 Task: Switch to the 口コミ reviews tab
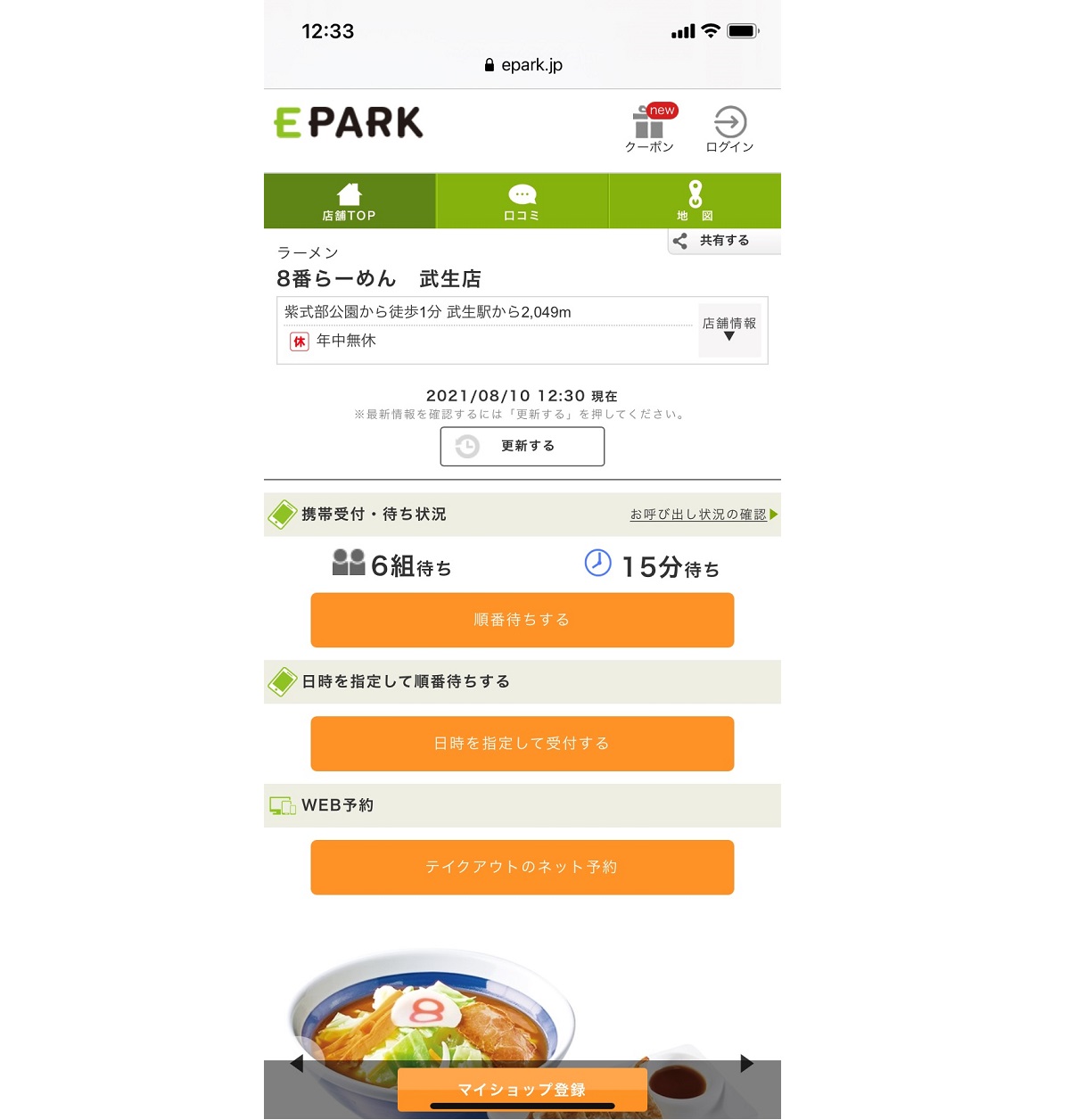522,202
